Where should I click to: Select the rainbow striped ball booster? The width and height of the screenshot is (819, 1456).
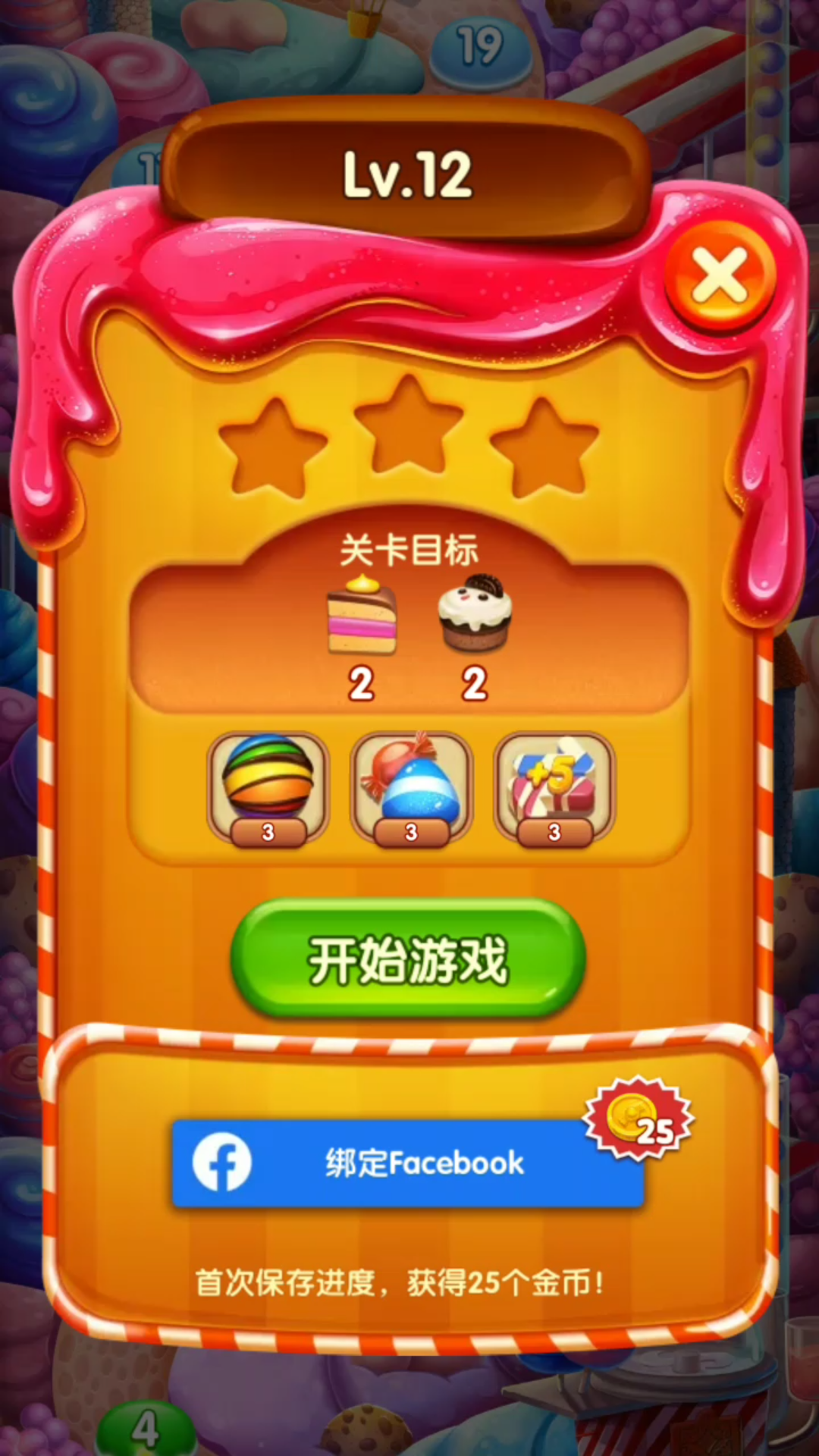268,787
